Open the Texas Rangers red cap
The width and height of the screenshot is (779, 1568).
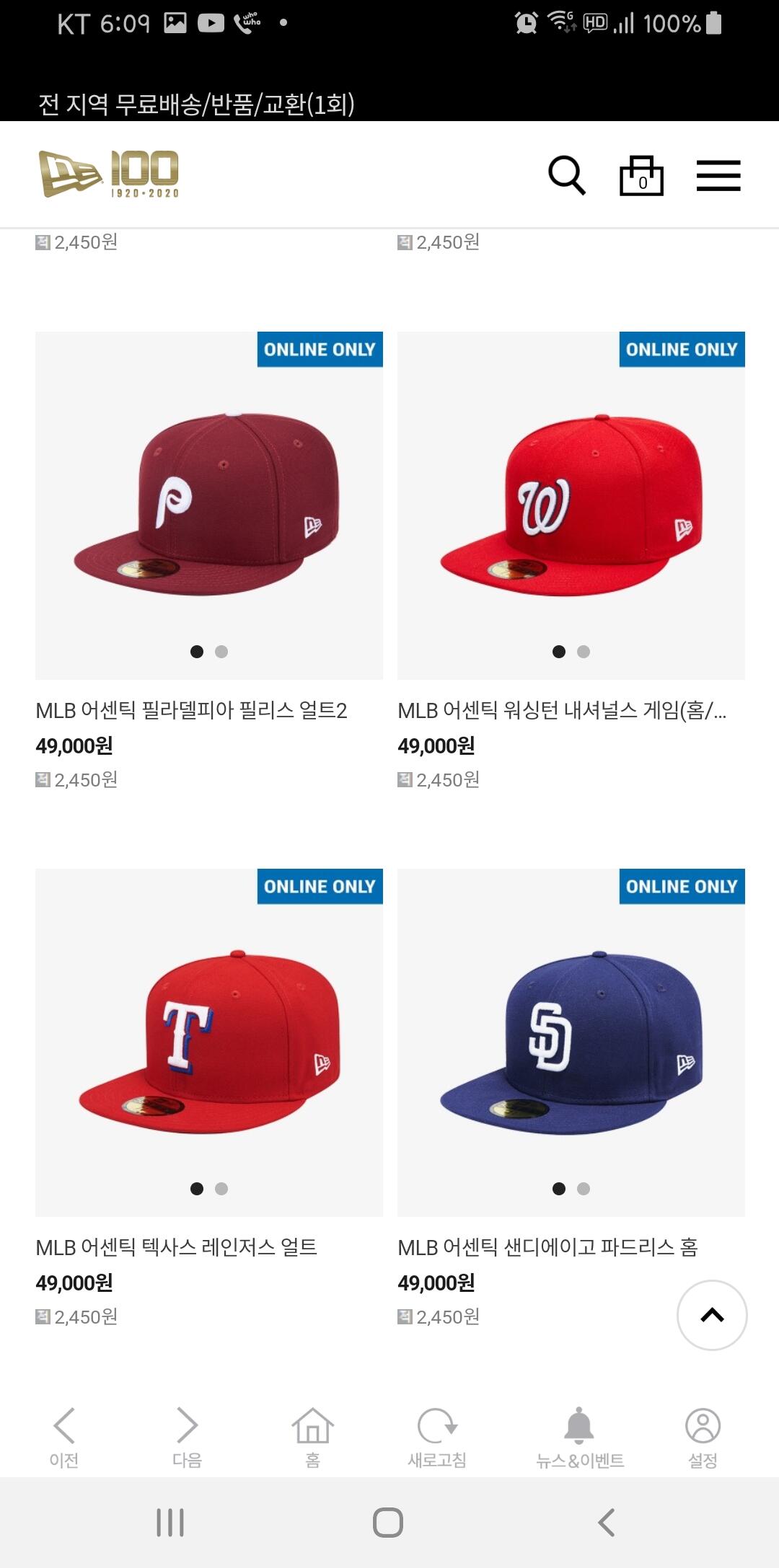209,1042
